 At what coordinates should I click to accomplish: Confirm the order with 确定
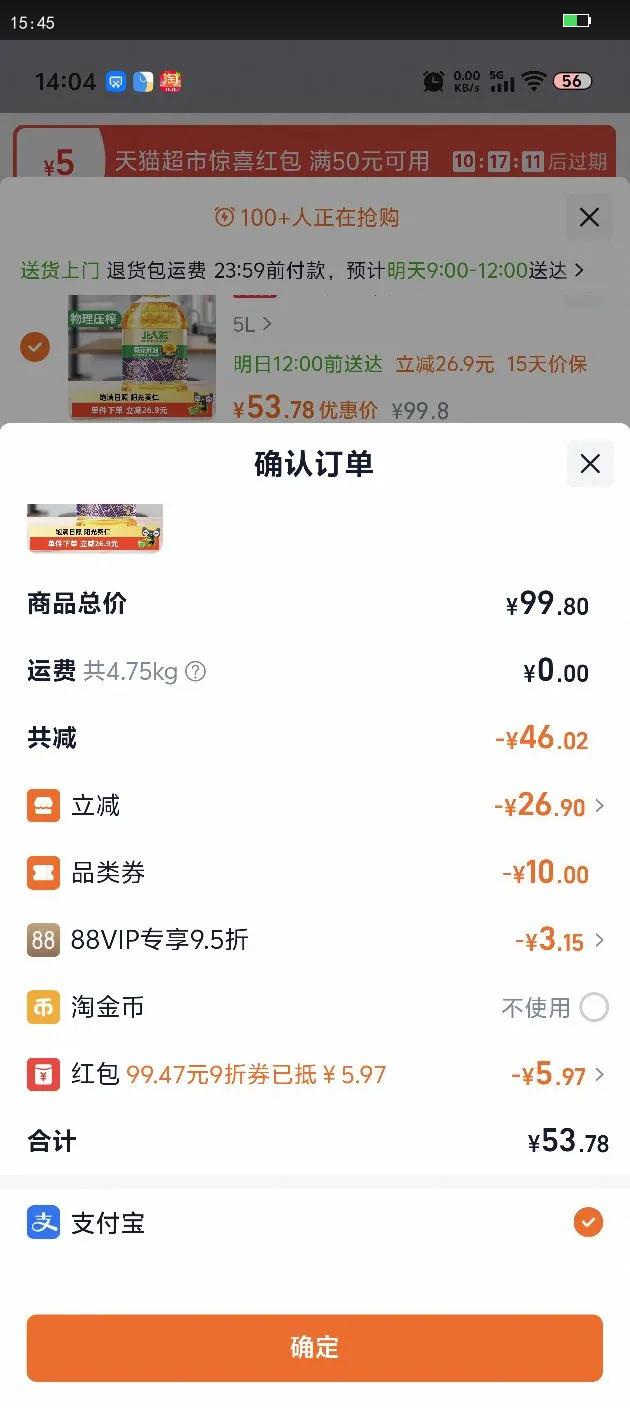point(314,1347)
